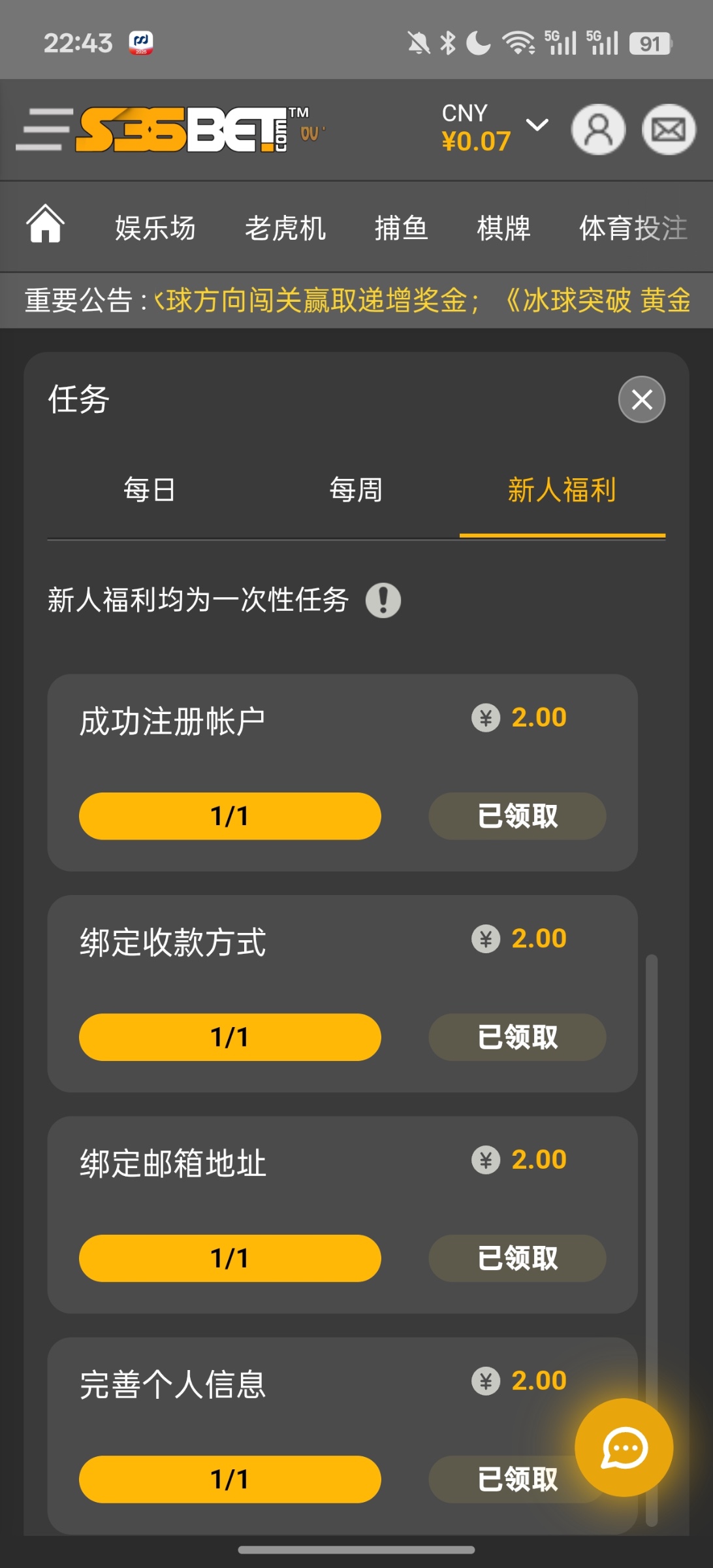This screenshot has width=713, height=1568.
Task: Open the 老虎机 section
Action: [285, 228]
